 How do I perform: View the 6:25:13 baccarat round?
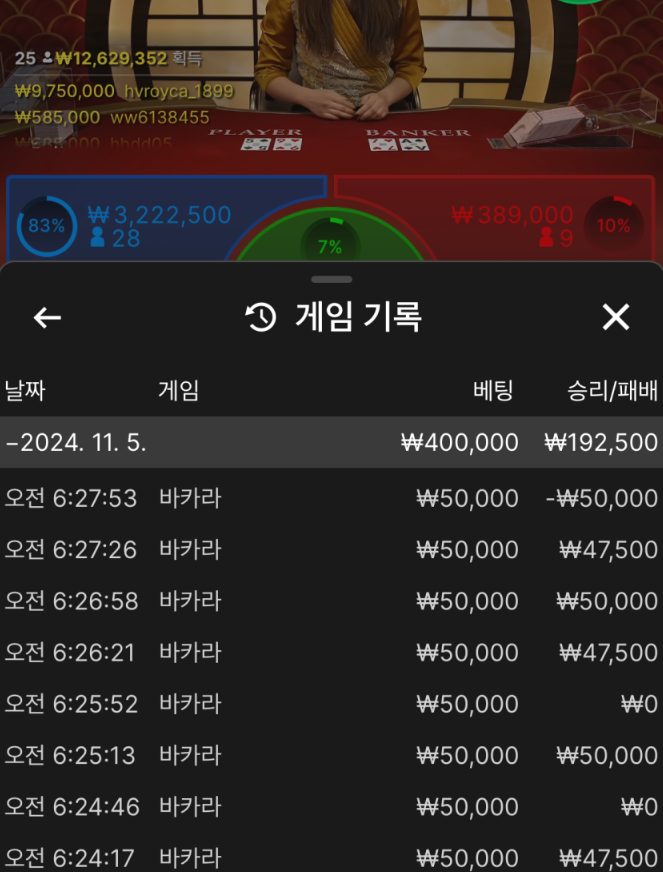(x=331, y=755)
